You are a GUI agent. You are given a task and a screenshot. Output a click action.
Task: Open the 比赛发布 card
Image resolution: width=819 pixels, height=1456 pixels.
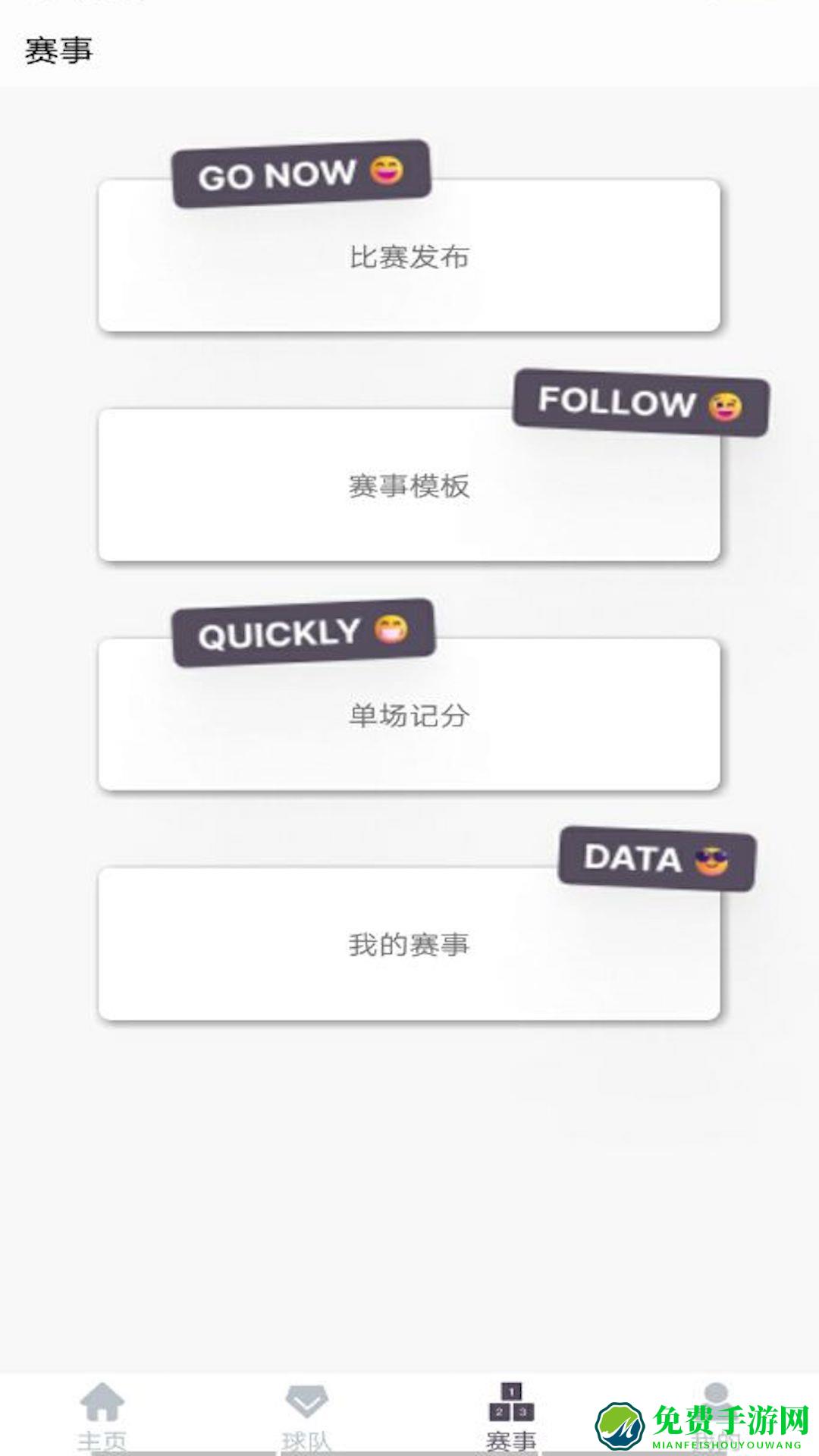coord(409,256)
